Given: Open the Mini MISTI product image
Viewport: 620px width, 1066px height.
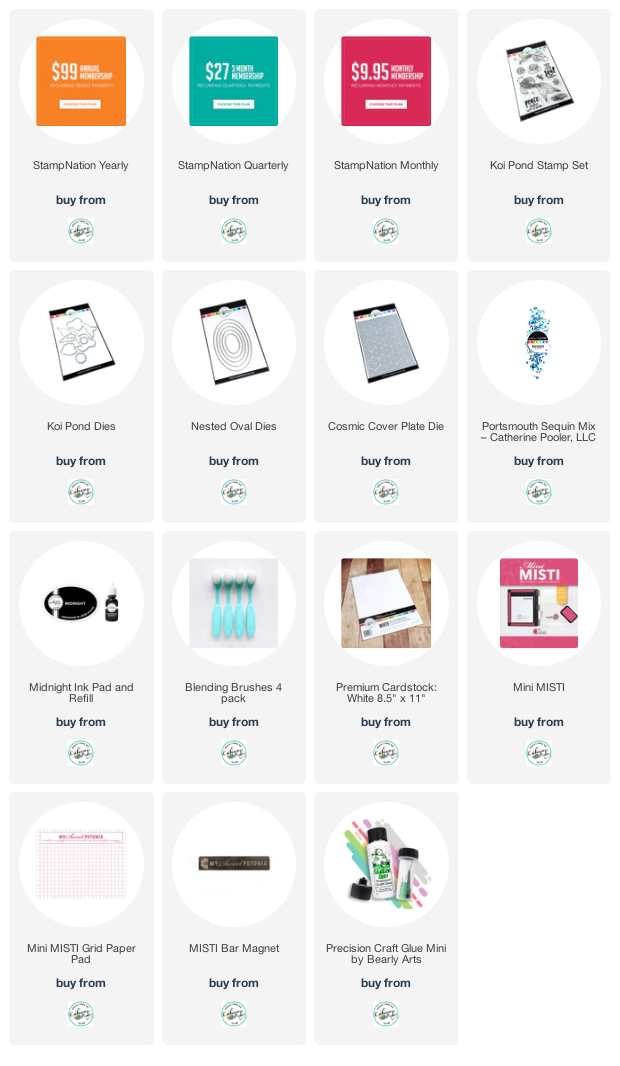Looking at the screenshot, I should click(538, 604).
